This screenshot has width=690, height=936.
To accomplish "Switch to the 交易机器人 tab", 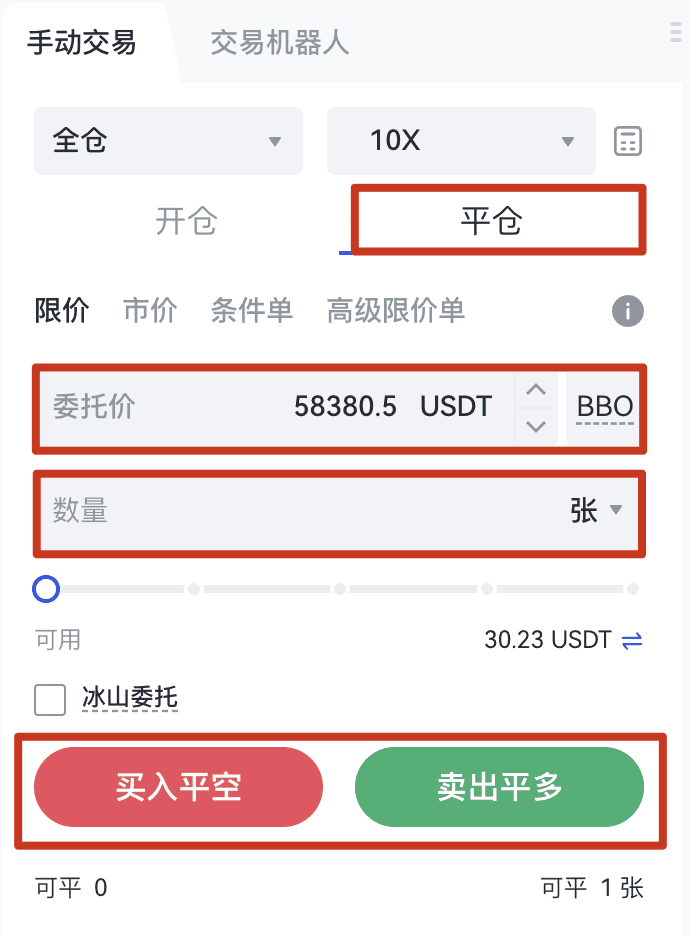I will 279,43.
